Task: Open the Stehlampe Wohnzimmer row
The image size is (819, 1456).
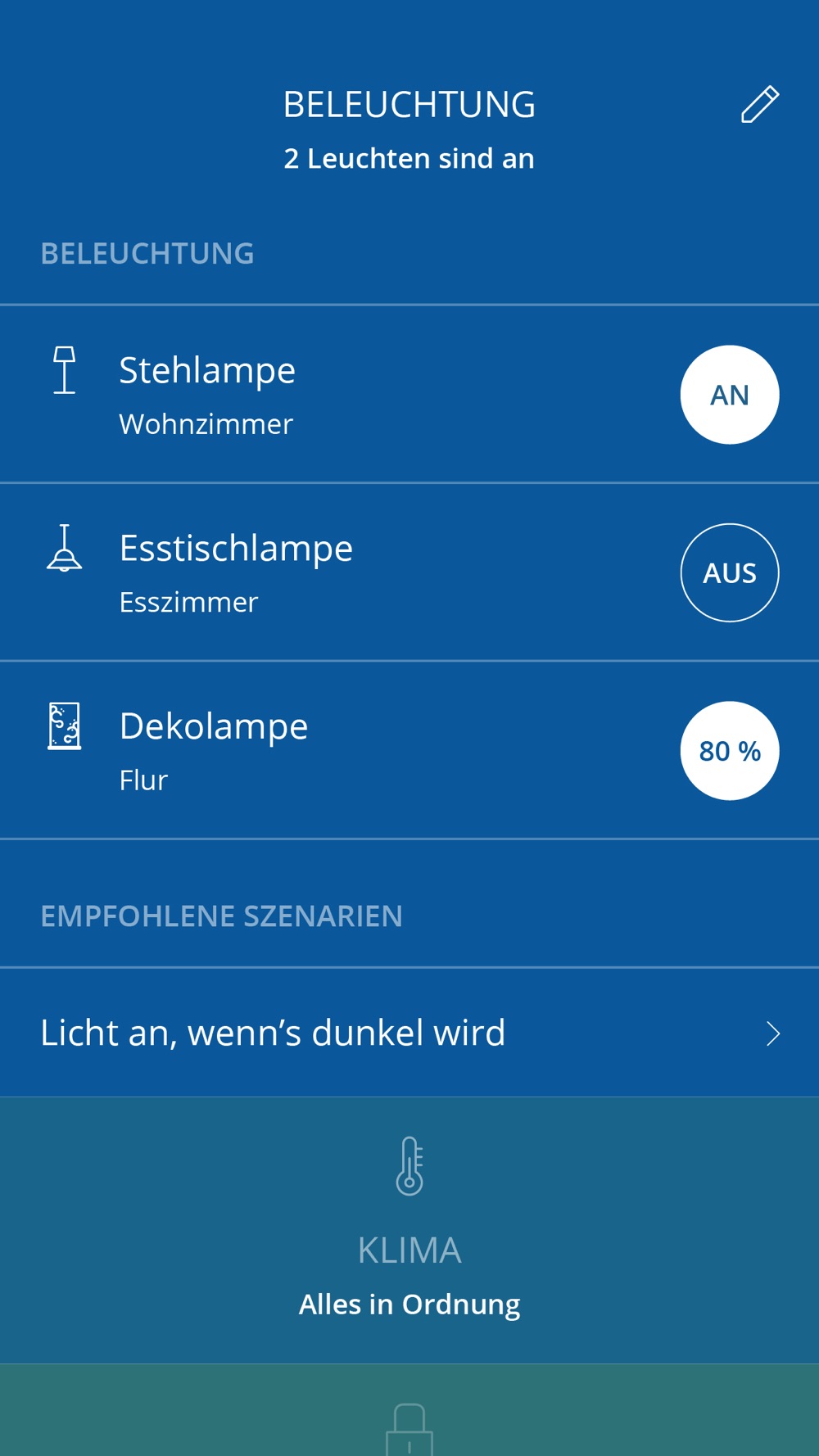Action: point(409,394)
